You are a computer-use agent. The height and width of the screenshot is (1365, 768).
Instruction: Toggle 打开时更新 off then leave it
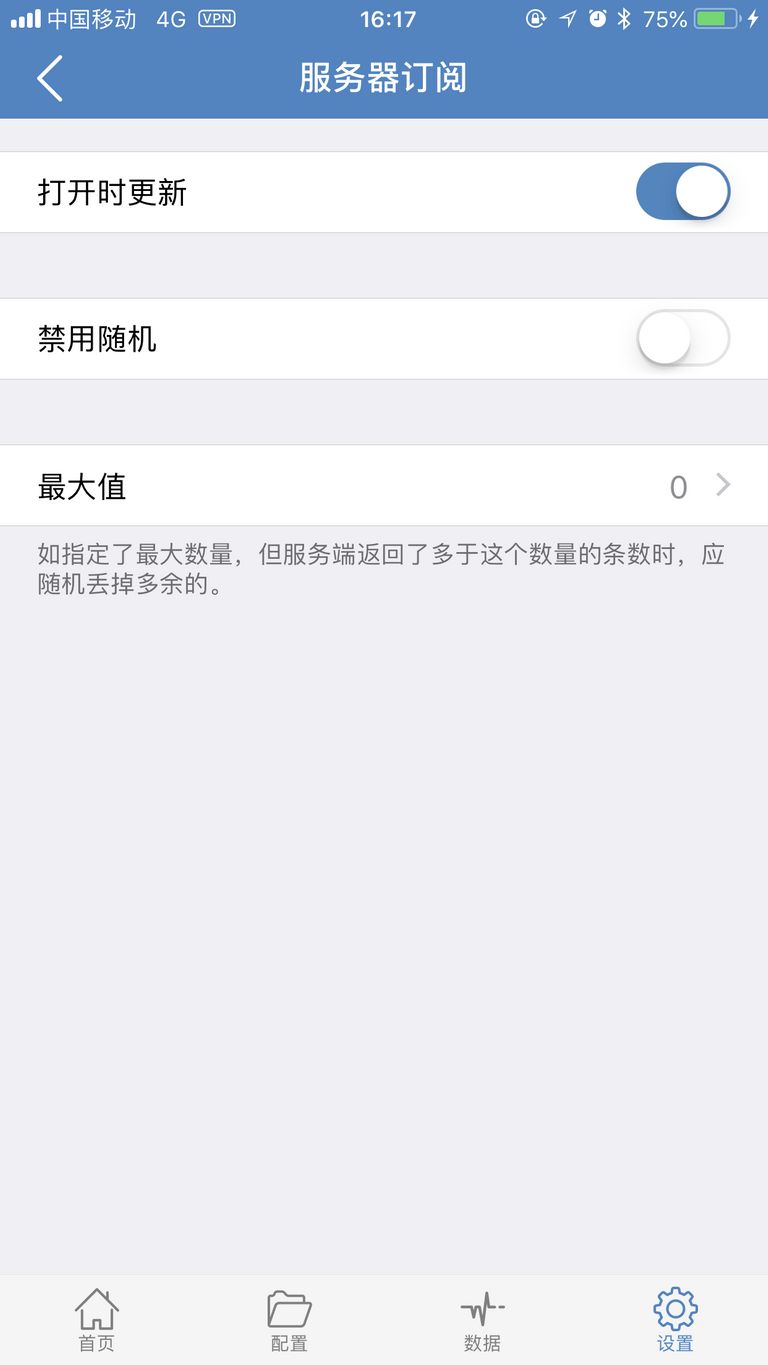point(684,192)
